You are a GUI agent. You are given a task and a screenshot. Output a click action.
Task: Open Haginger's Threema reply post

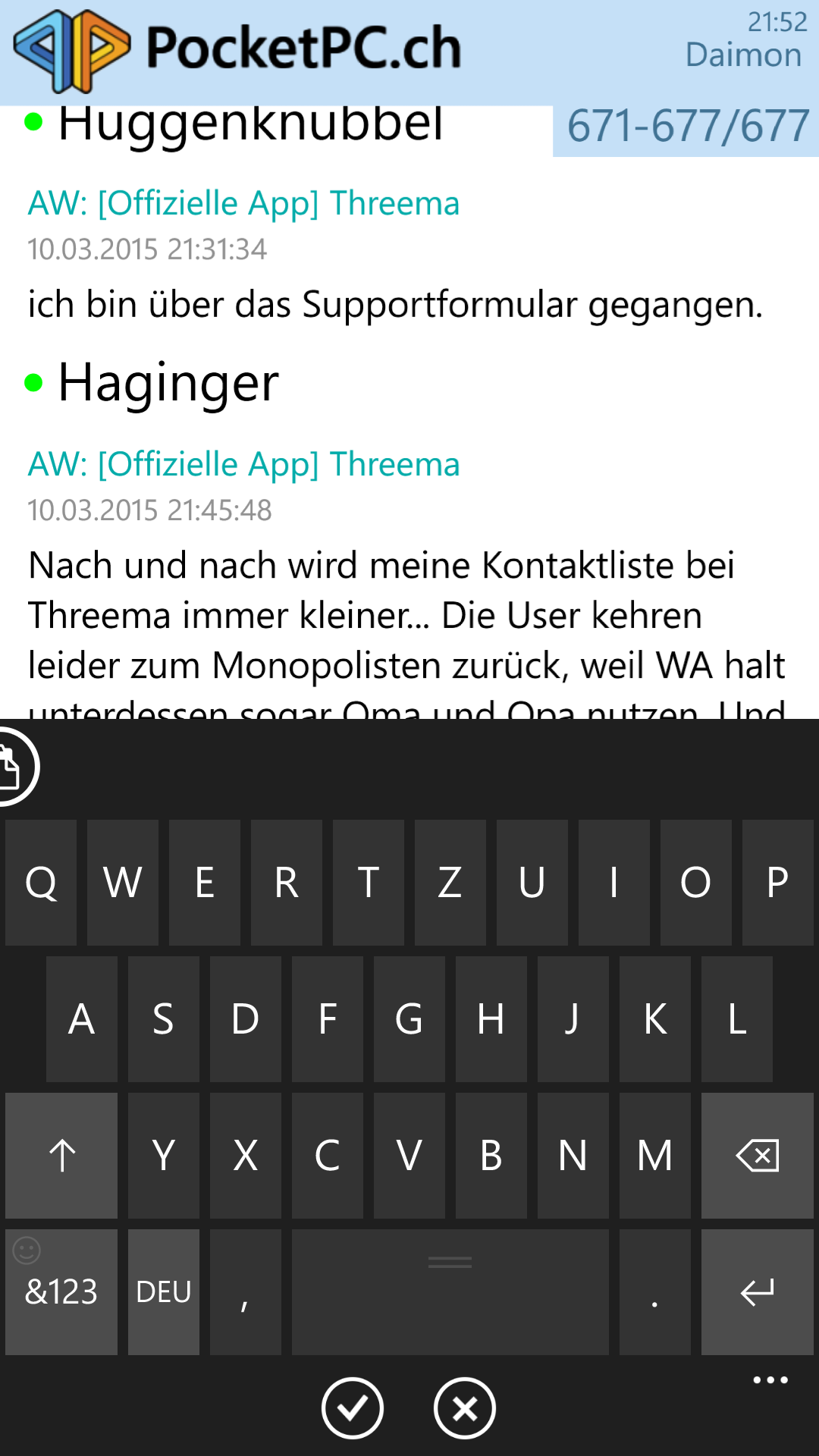point(243,464)
